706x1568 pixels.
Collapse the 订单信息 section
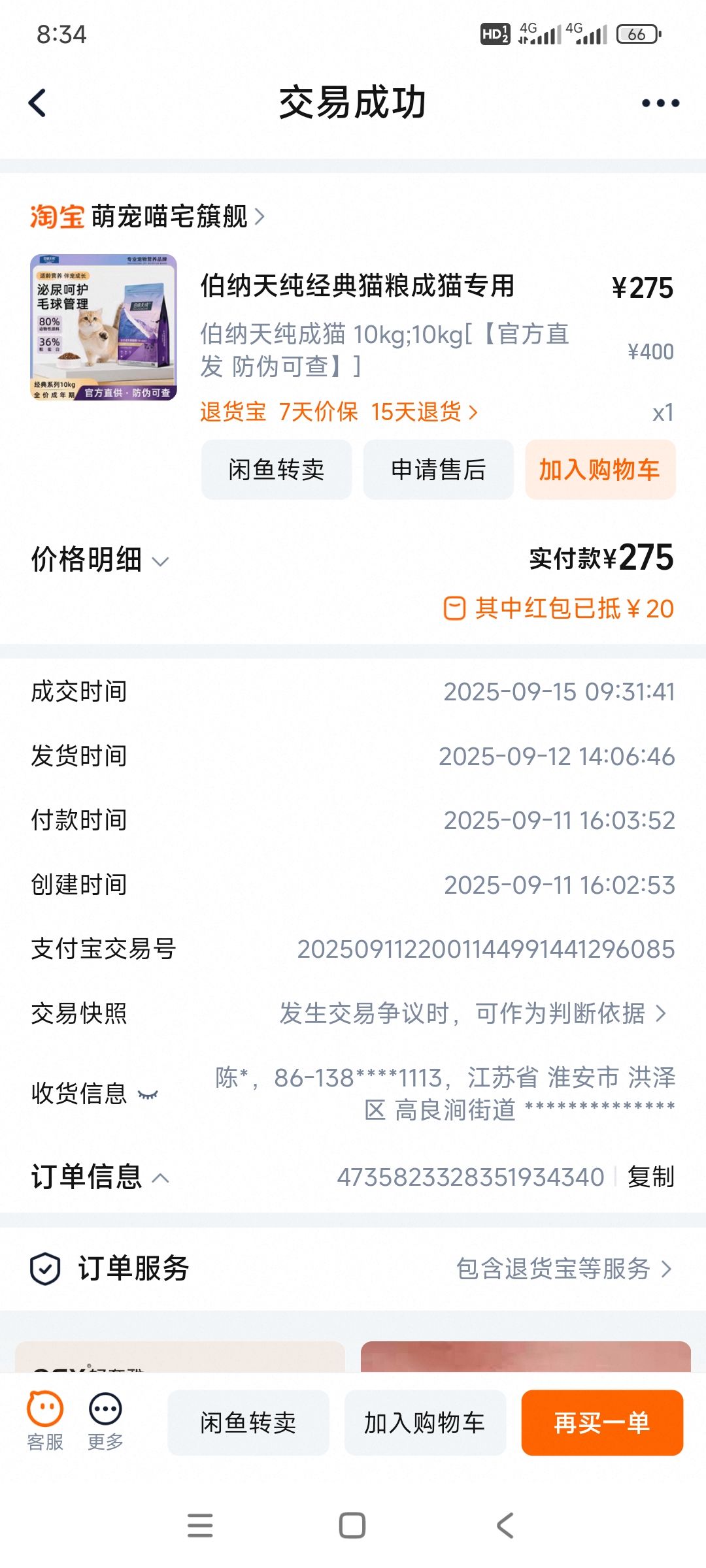100,1177
